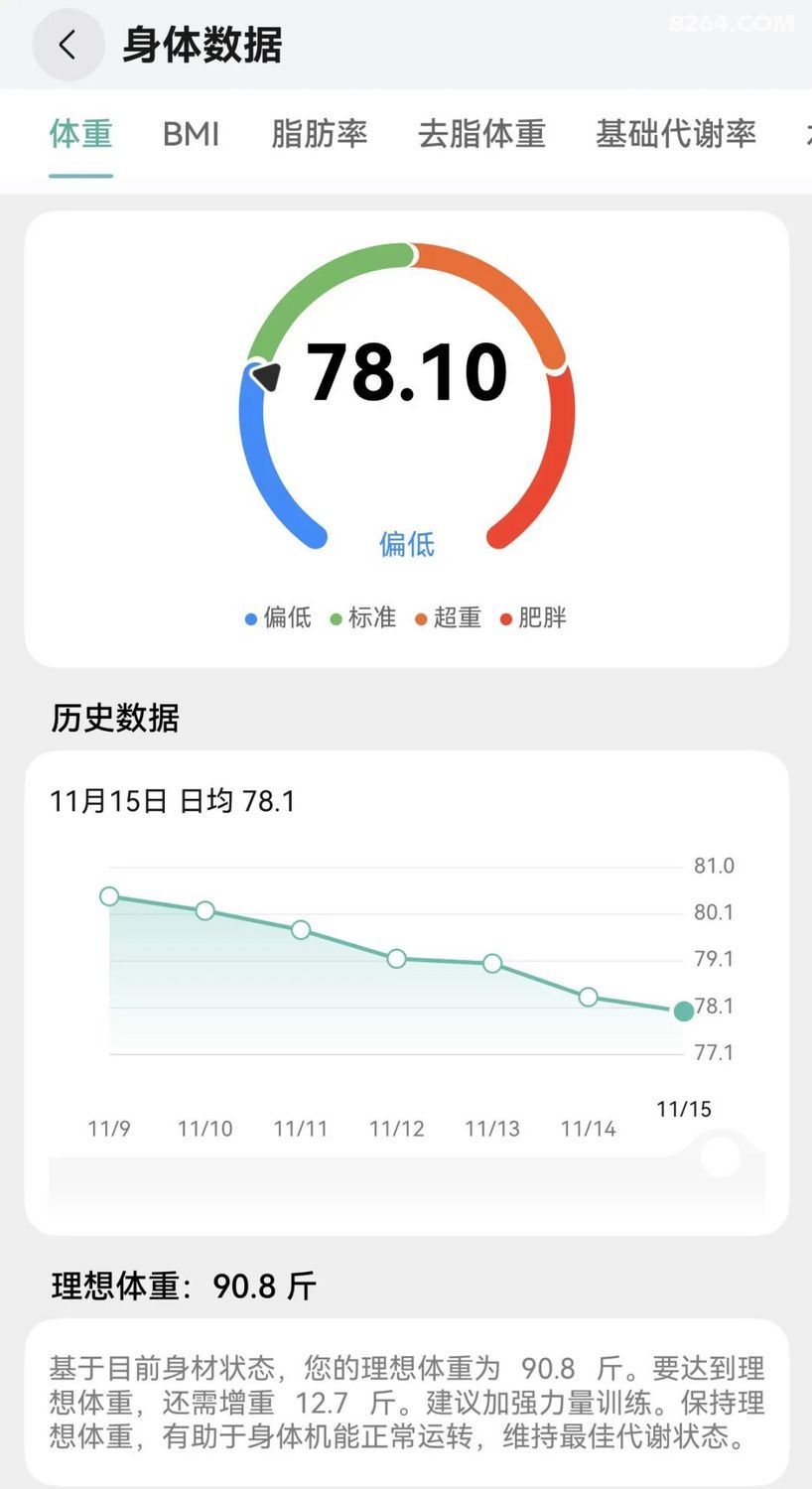Select the 11/10 data point on chart
Image resolution: width=812 pixels, height=1489 pixels.
[205, 910]
